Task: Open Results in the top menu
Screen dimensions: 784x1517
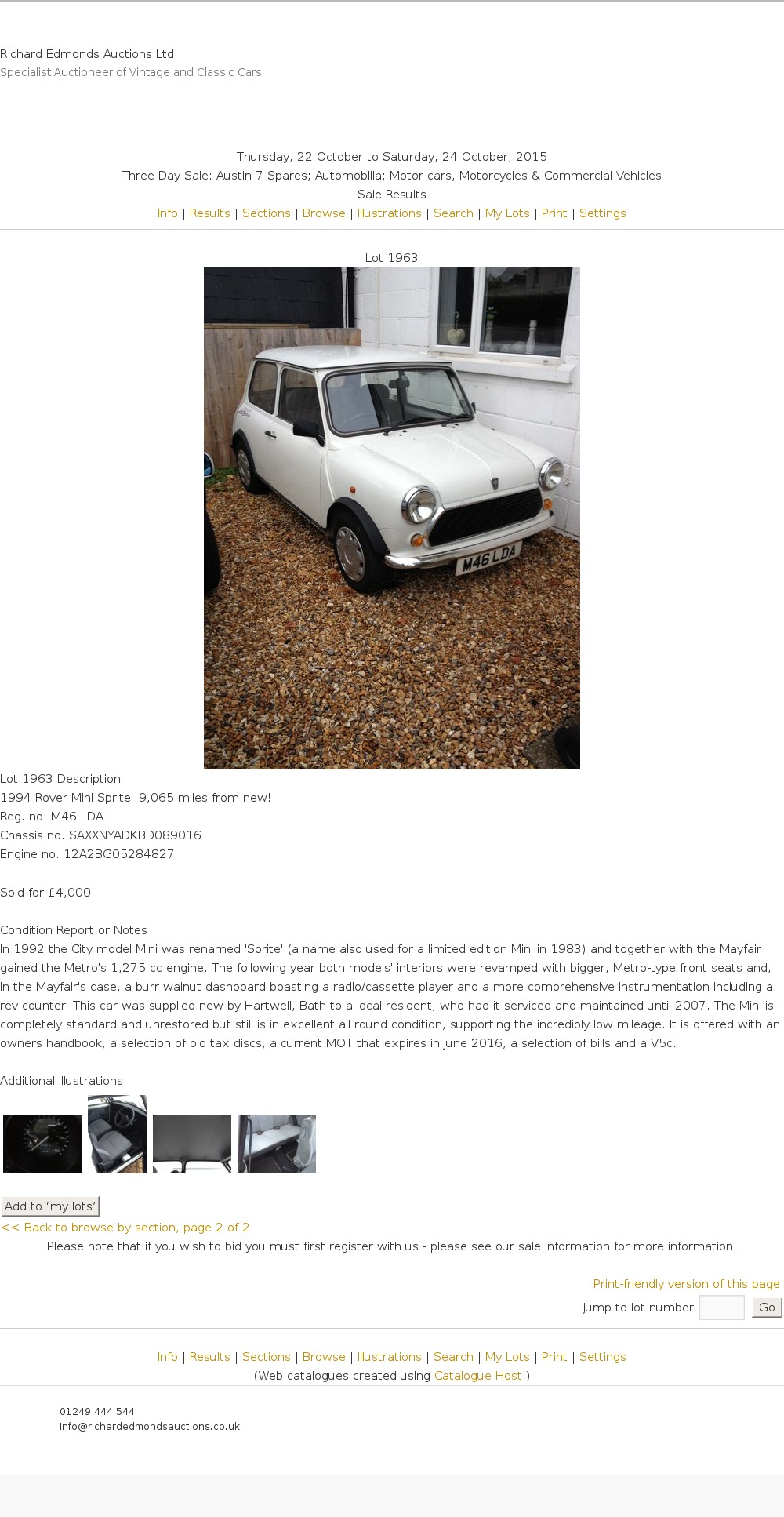Action: click(209, 213)
